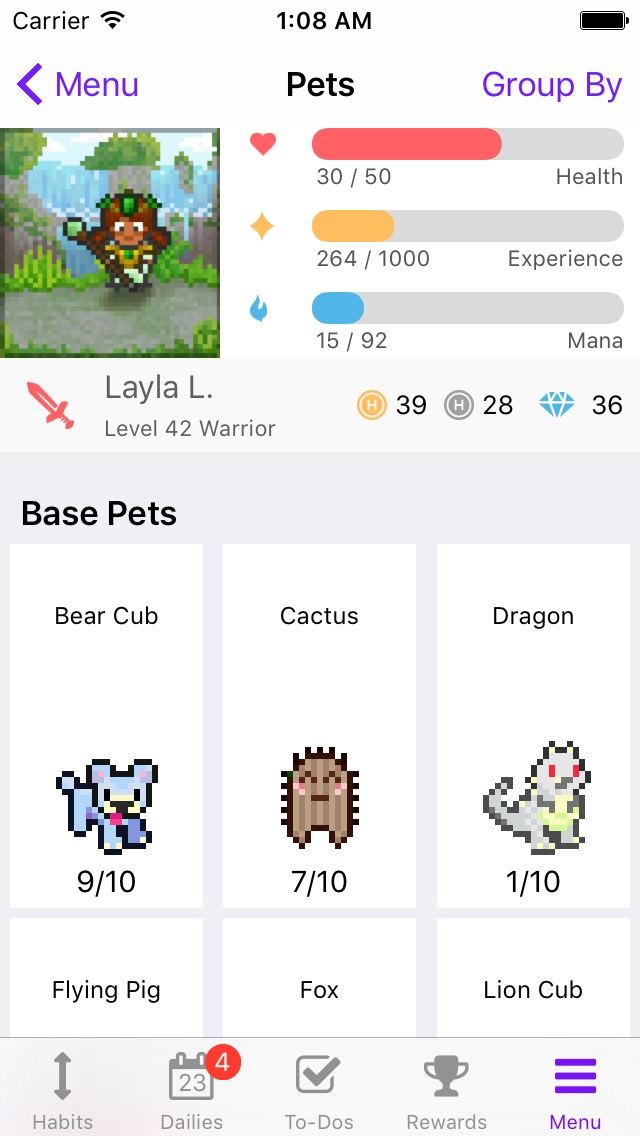Open the Bear Cub pet card

point(106,726)
